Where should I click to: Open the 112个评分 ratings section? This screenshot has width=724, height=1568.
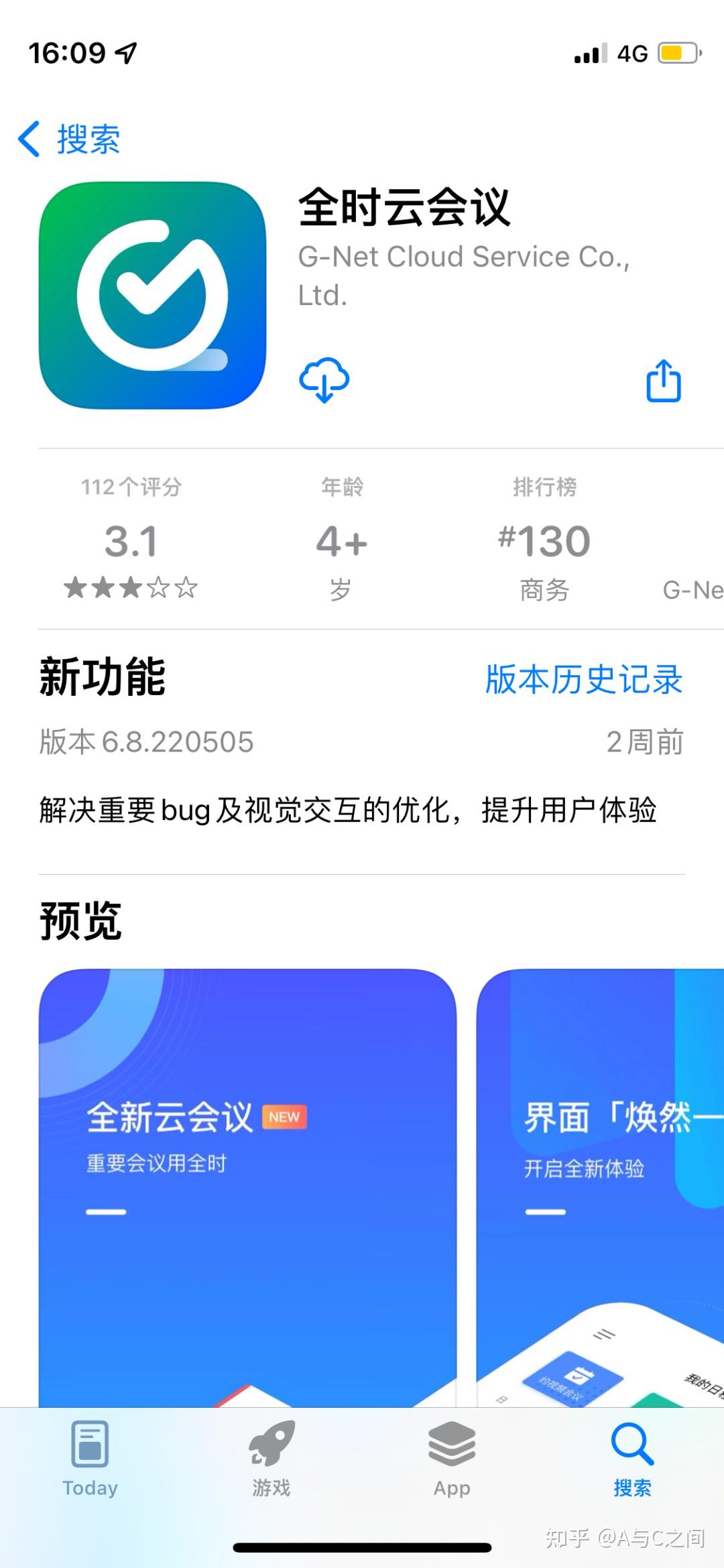(131, 539)
